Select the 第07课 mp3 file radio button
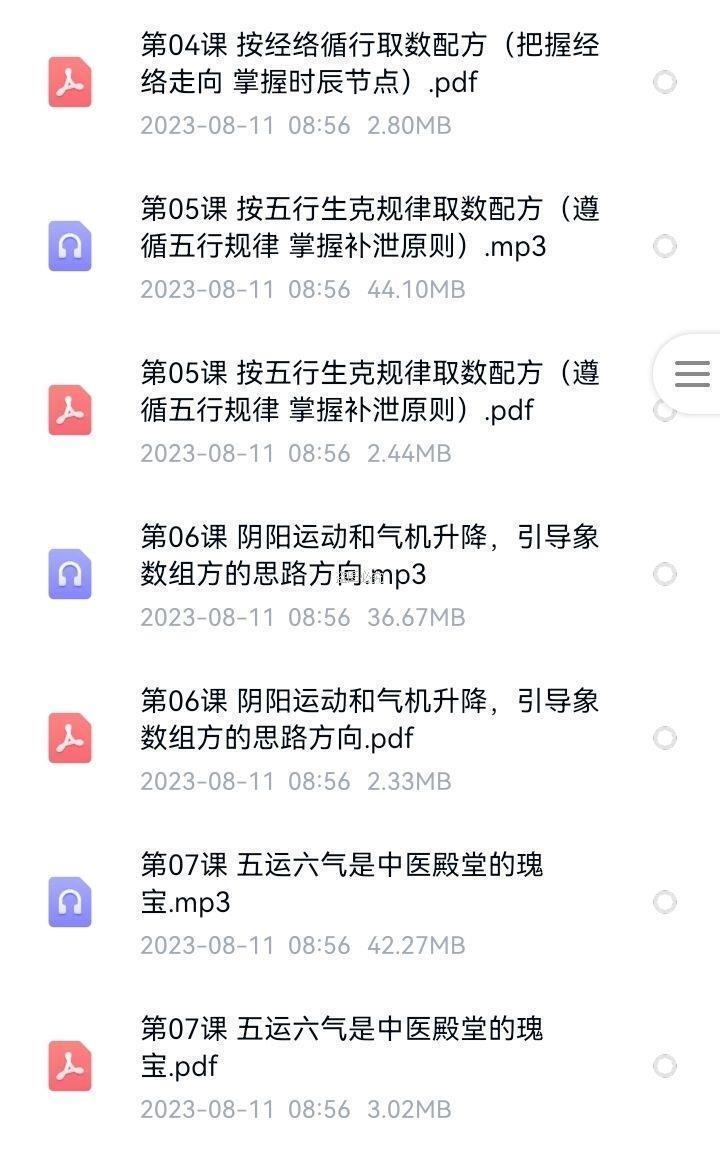 coord(665,902)
